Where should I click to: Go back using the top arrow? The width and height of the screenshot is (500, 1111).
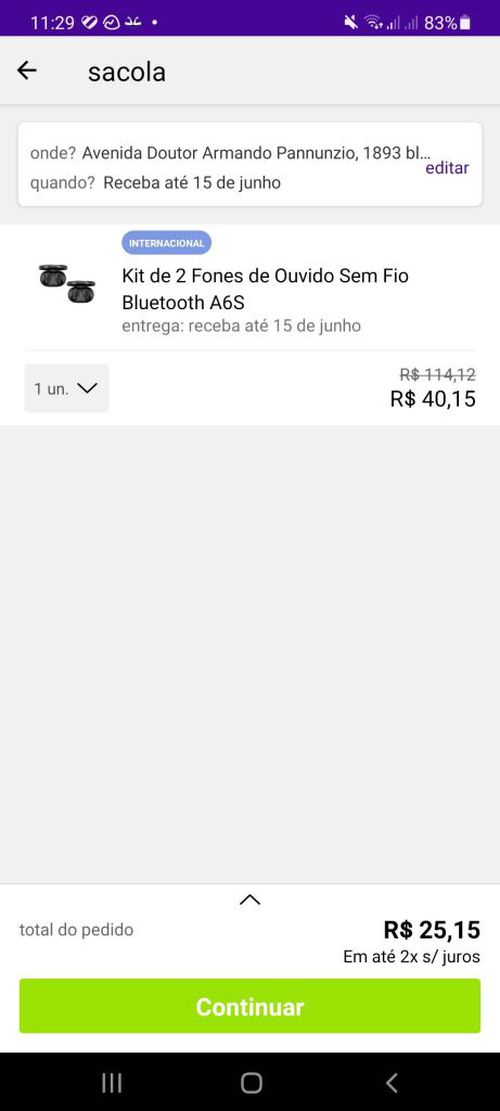[x=27, y=70]
